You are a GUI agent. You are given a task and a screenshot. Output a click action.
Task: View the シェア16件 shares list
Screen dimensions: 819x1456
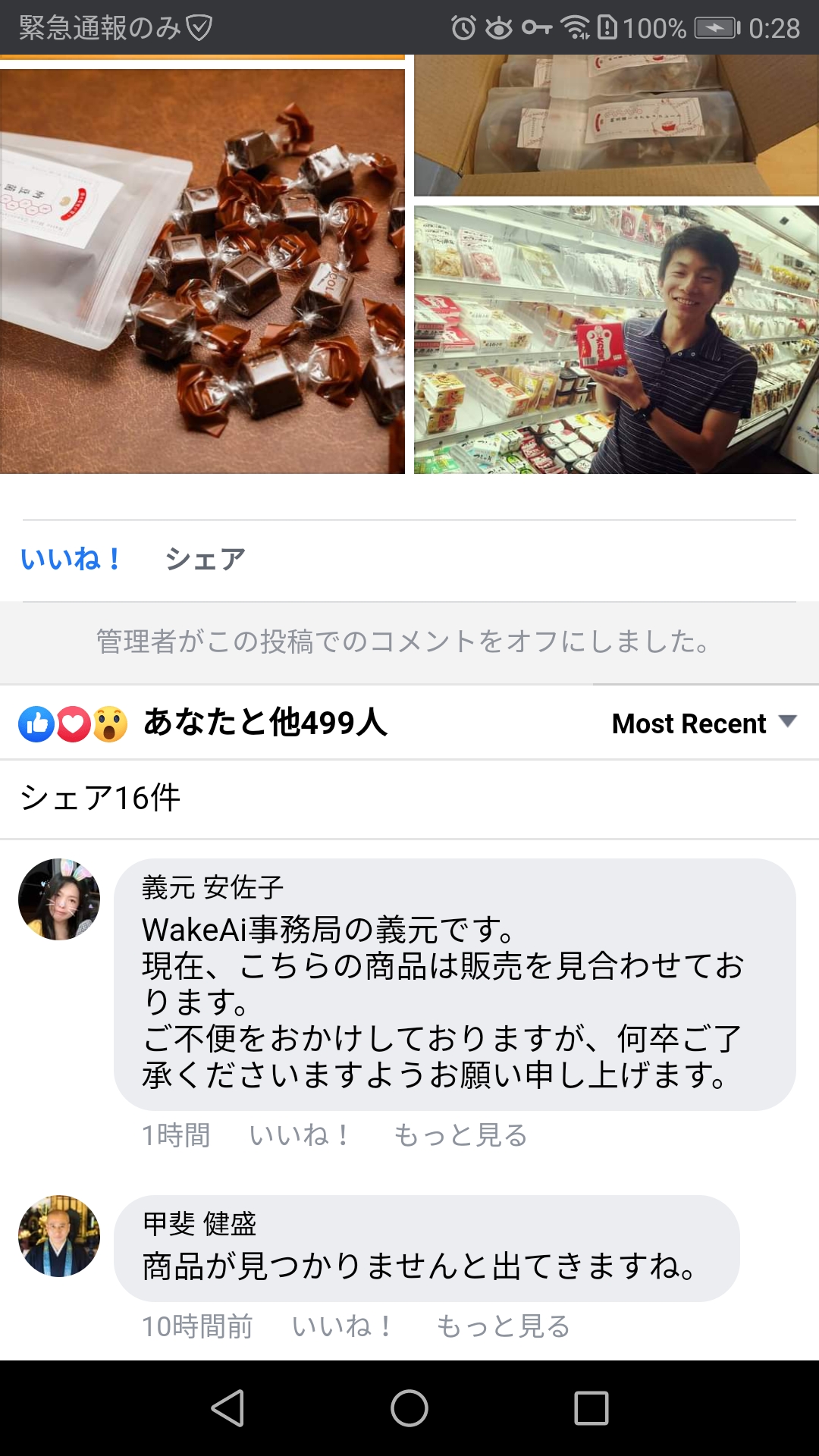point(100,798)
